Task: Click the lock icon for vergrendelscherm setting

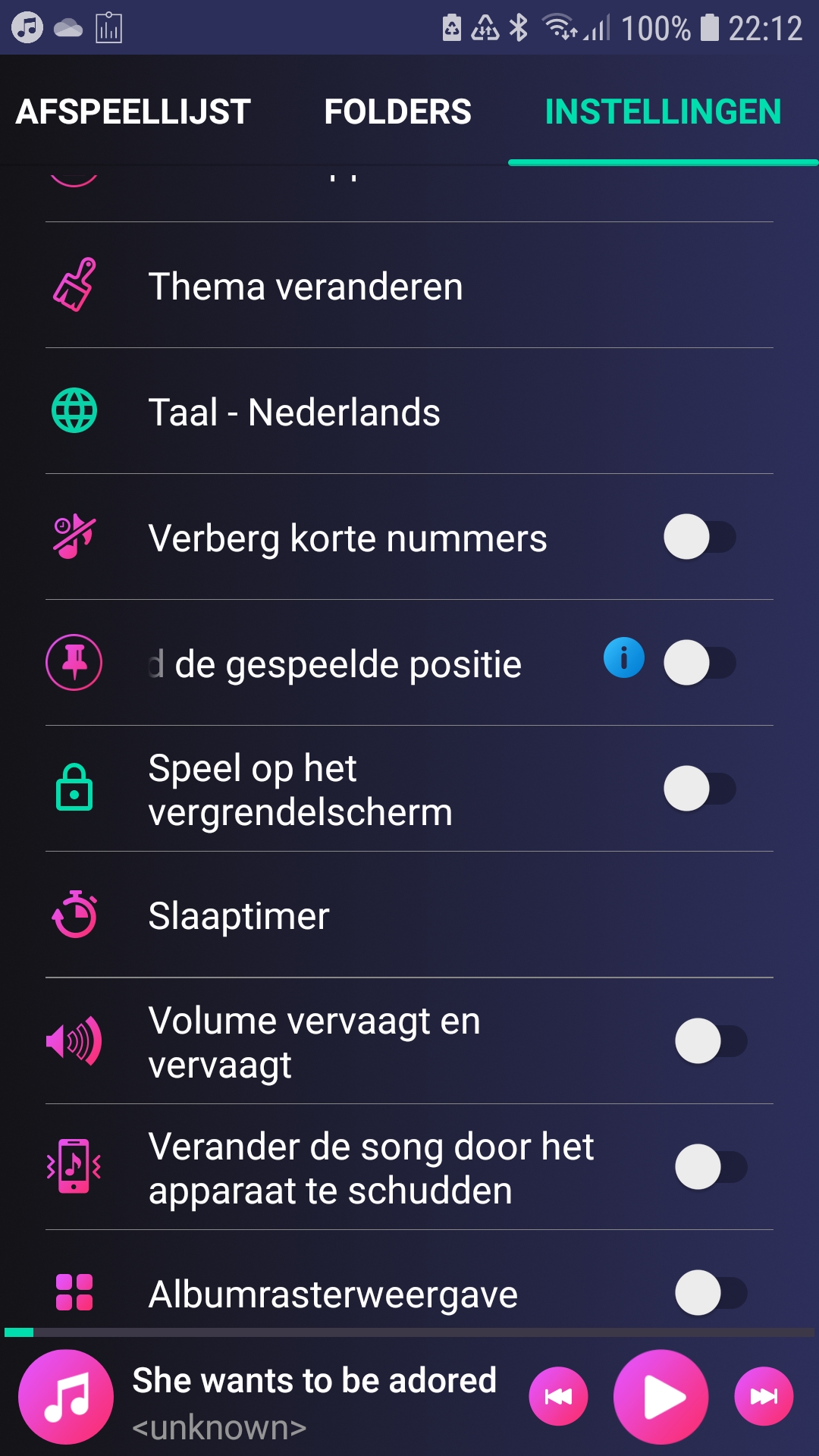Action: point(75,789)
